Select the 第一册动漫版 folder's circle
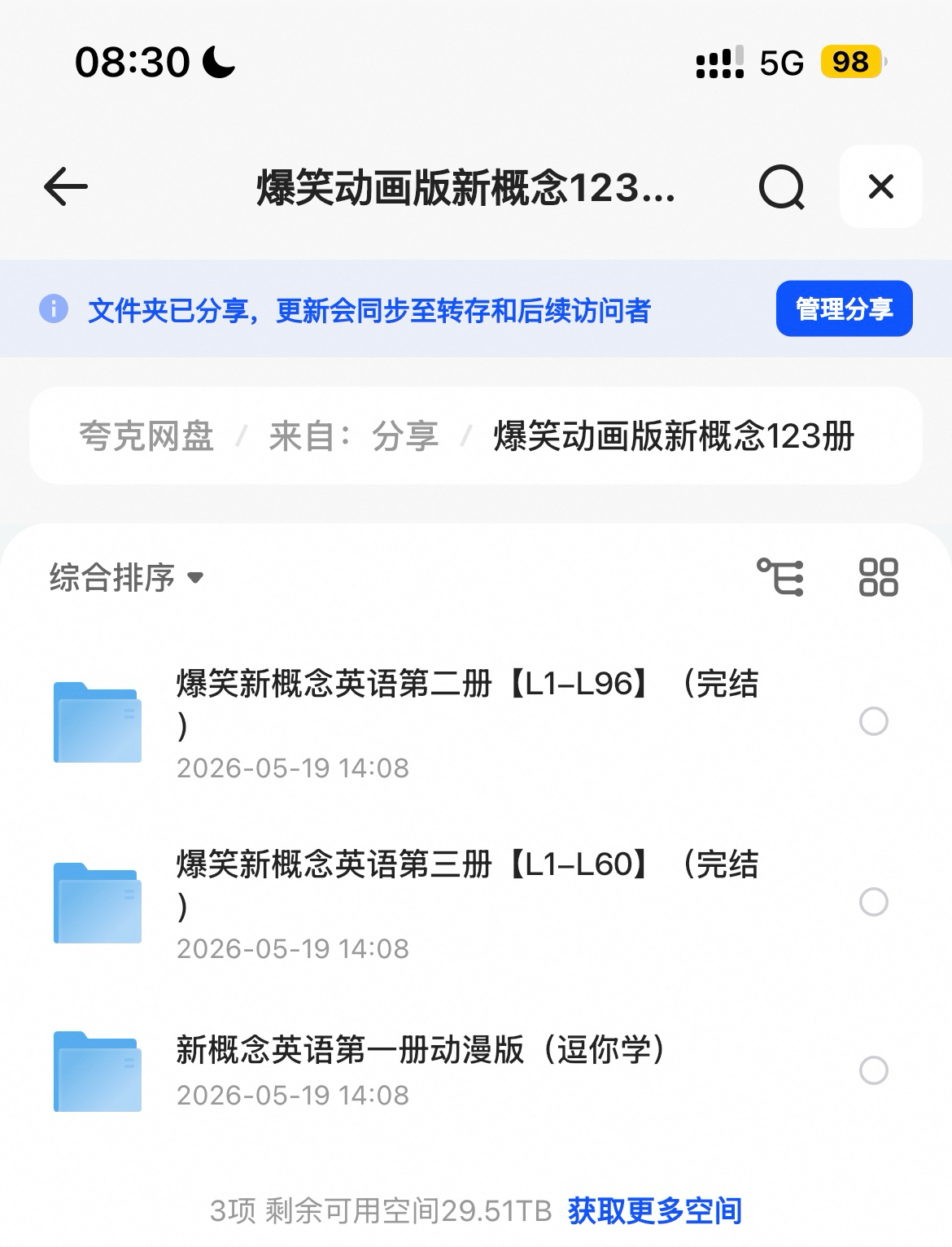This screenshot has width=952, height=1247. [874, 1070]
